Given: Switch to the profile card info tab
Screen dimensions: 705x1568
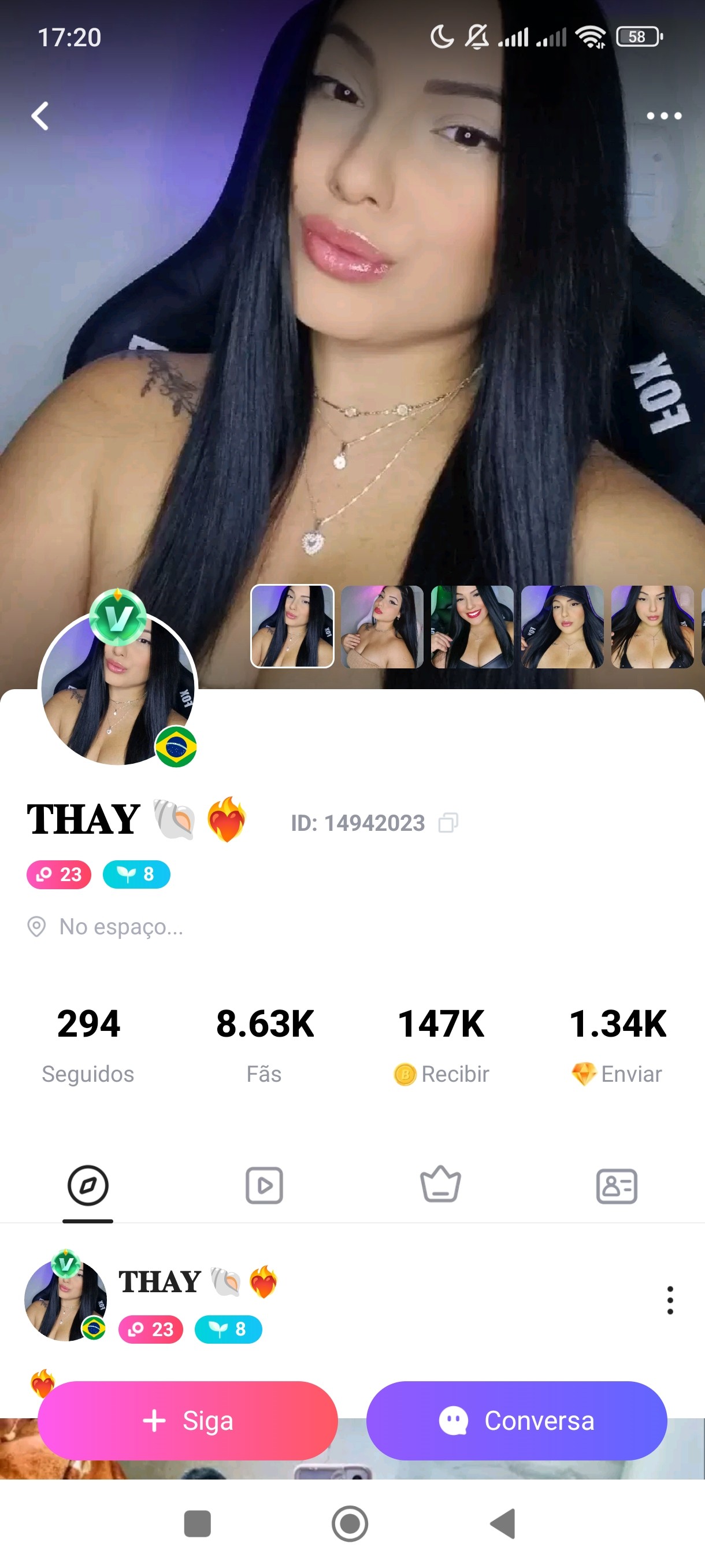Looking at the screenshot, I should coord(617,1186).
